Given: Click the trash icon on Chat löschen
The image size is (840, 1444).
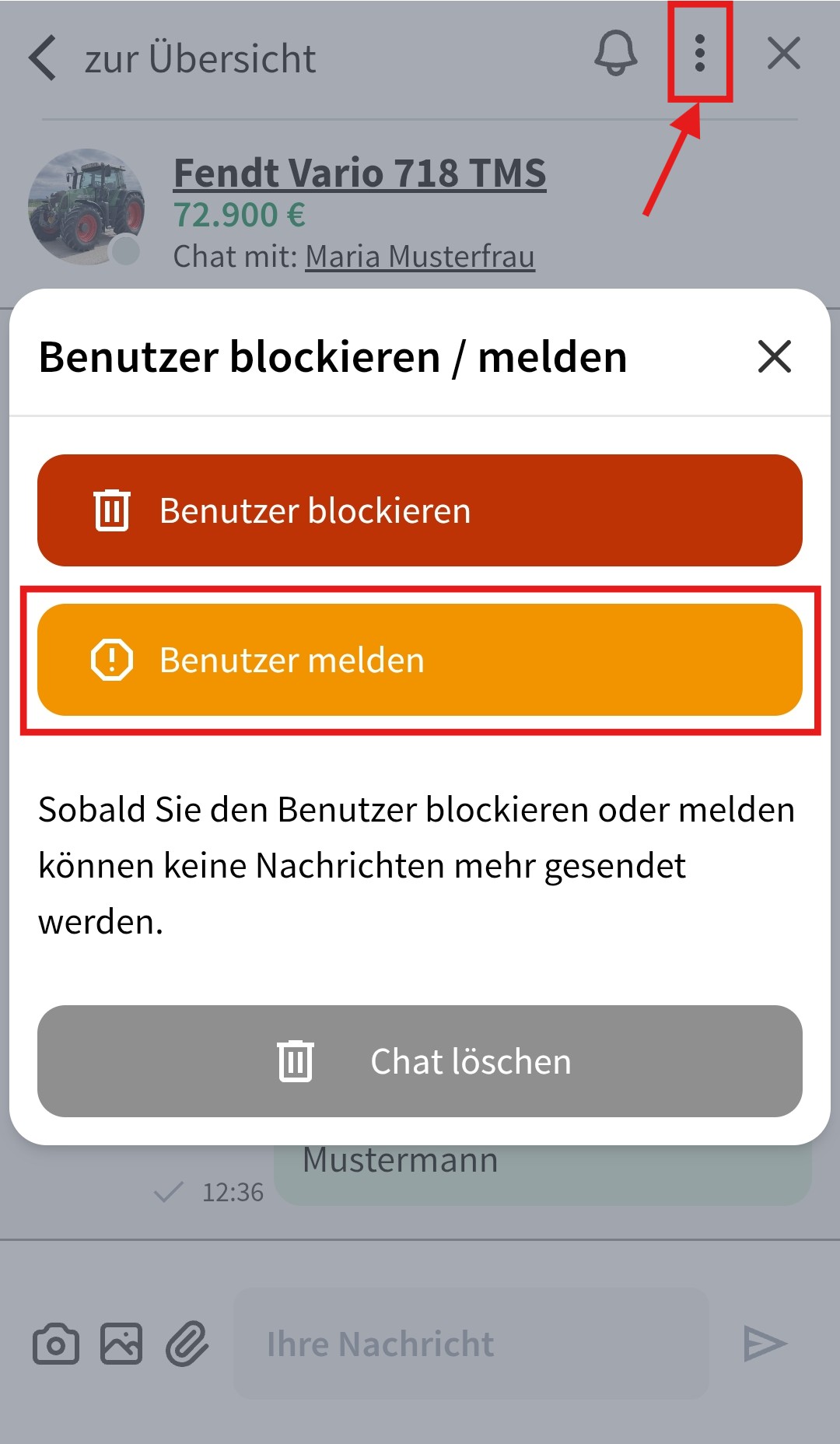Looking at the screenshot, I should (296, 1060).
